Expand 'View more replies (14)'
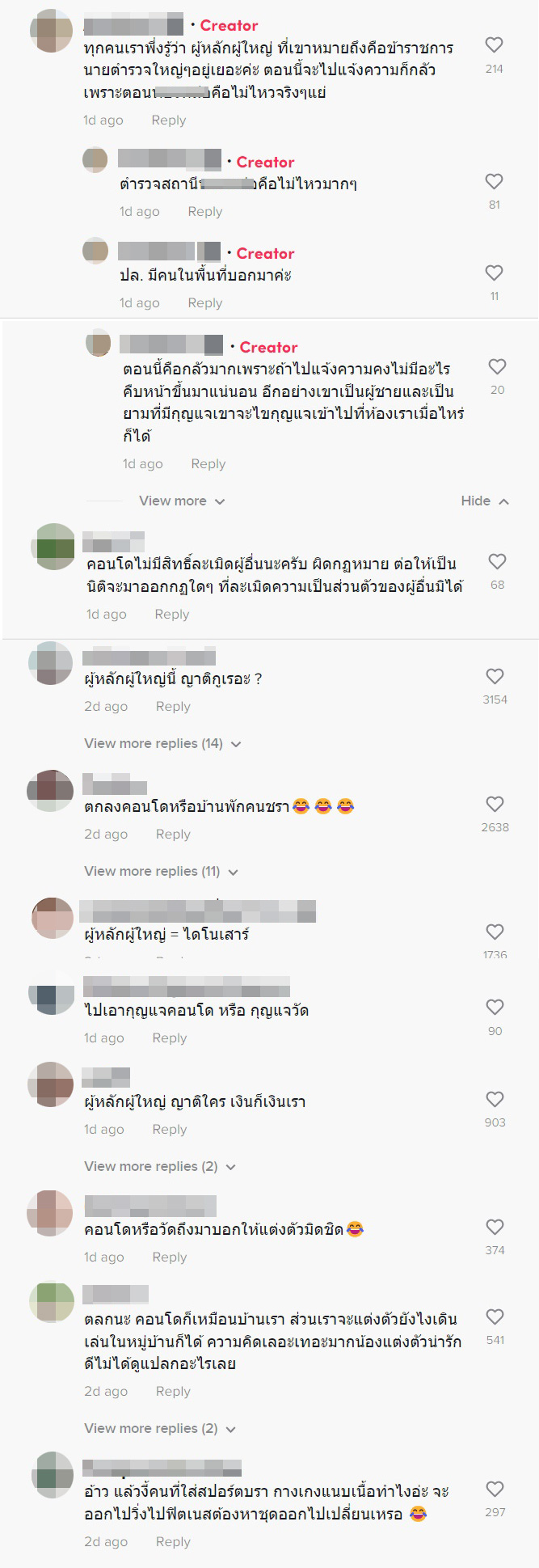Screen dimensions: 539x1568 (x=162, y=744)
